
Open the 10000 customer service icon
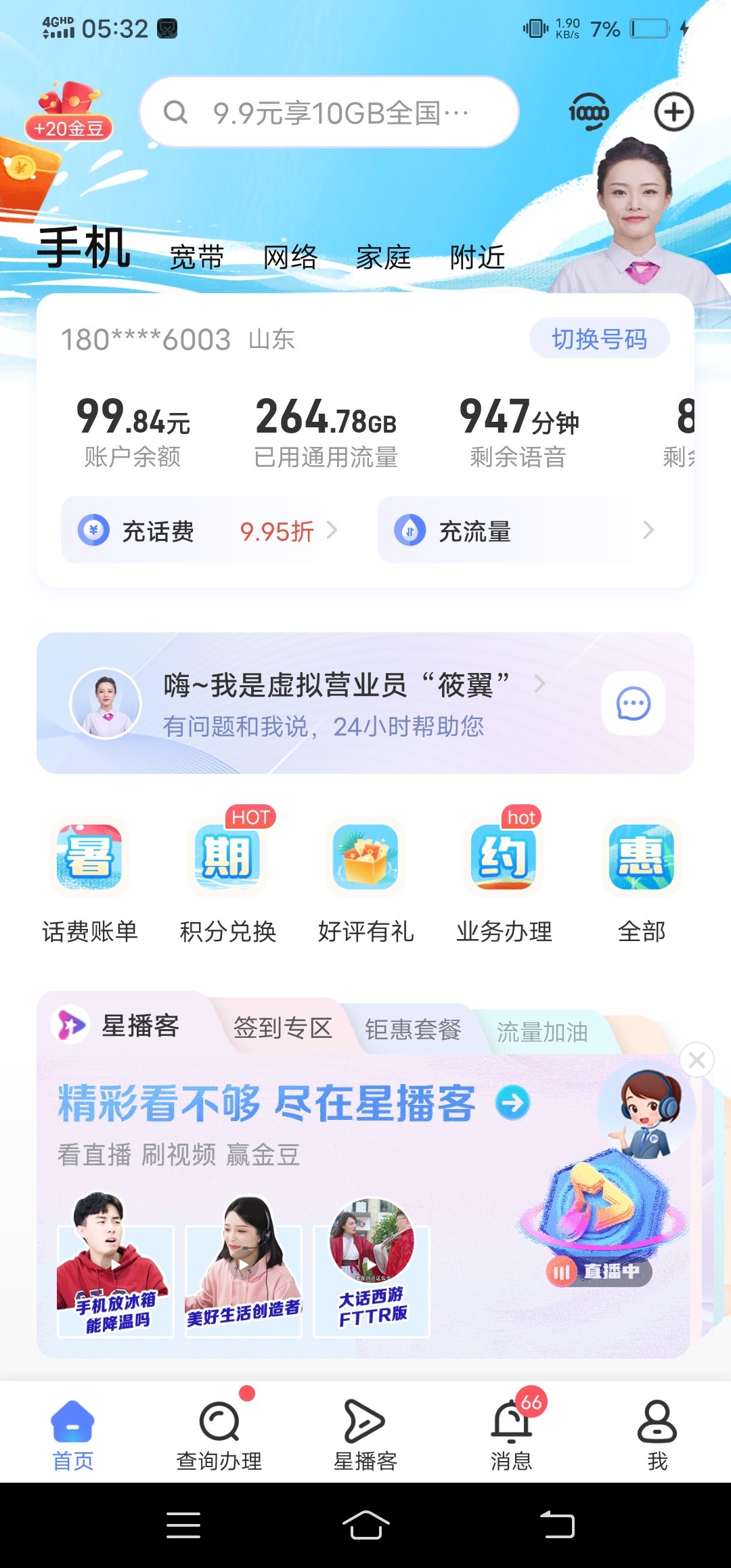pos(588,112)
